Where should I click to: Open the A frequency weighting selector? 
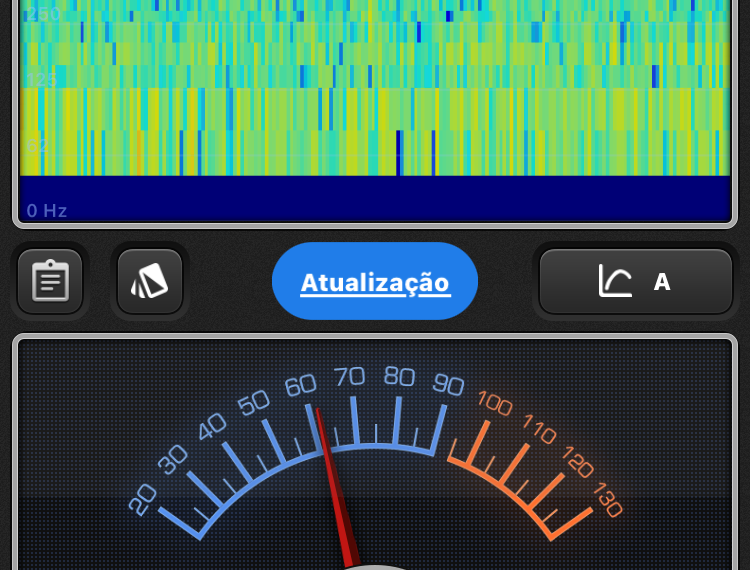coord(636,282)
